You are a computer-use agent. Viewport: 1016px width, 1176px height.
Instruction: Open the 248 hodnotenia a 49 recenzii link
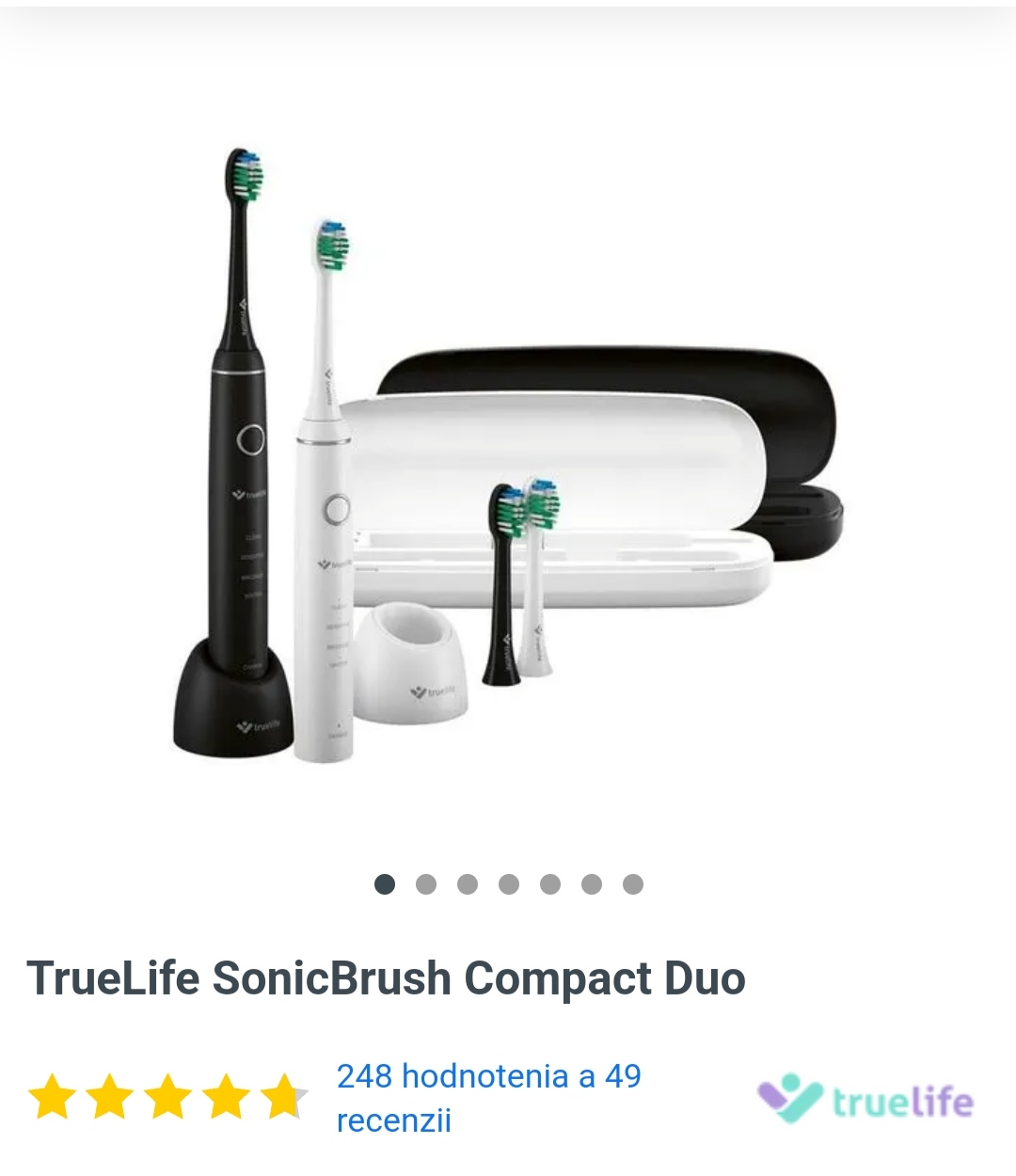coord(488,1097)
